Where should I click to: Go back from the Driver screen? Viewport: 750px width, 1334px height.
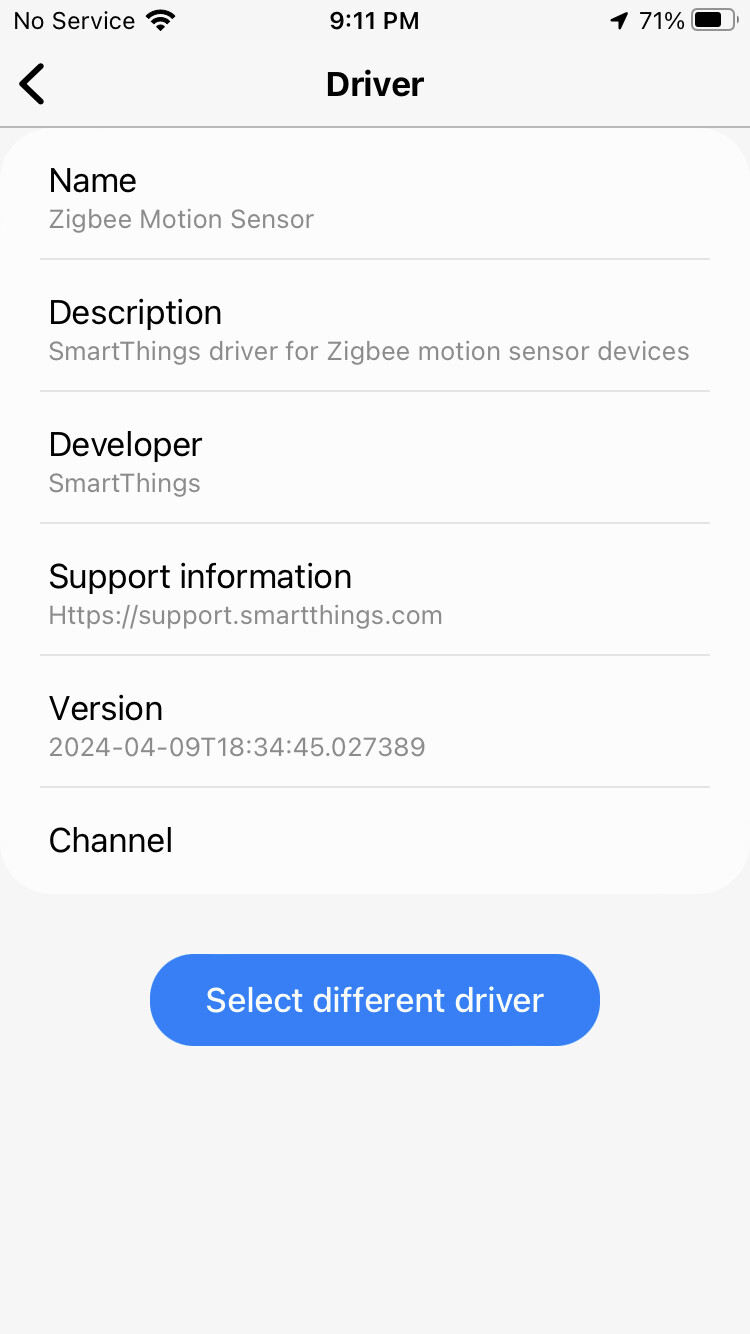pos(32,84)
